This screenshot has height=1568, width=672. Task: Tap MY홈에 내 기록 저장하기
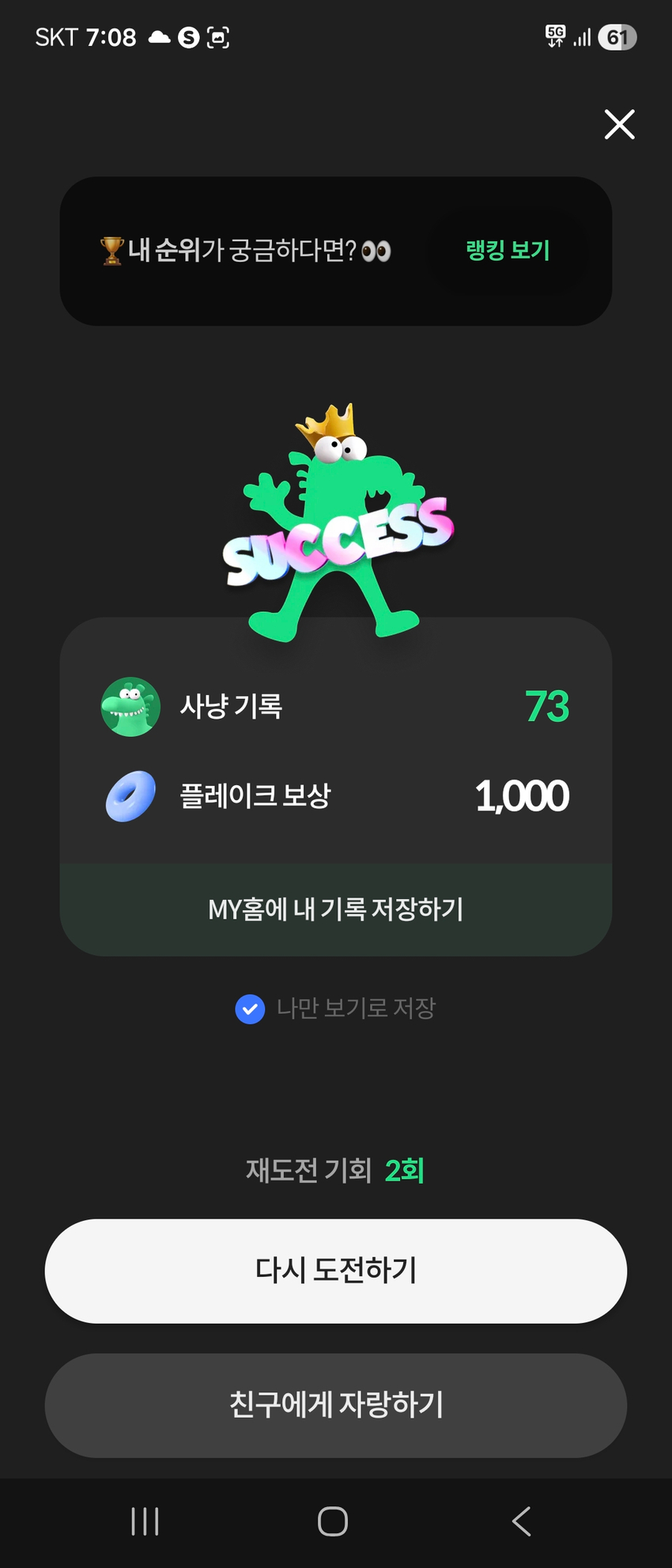pyautogui.click(x=336, y=909)
